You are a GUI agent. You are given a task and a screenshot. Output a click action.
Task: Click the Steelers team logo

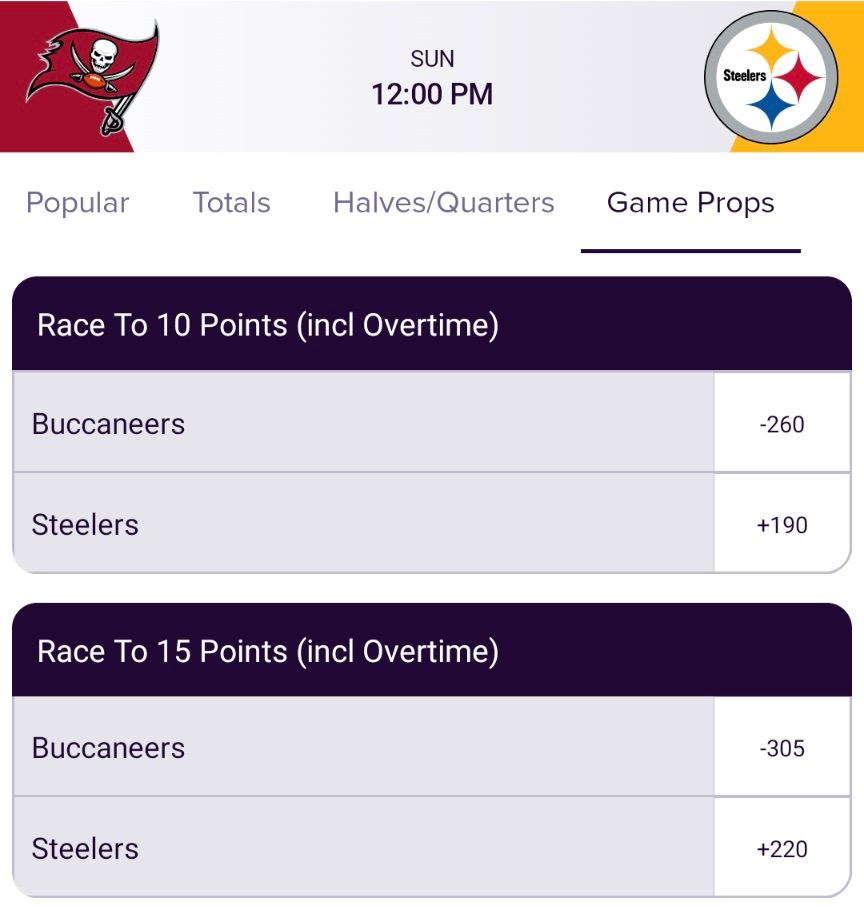point(770,75)
